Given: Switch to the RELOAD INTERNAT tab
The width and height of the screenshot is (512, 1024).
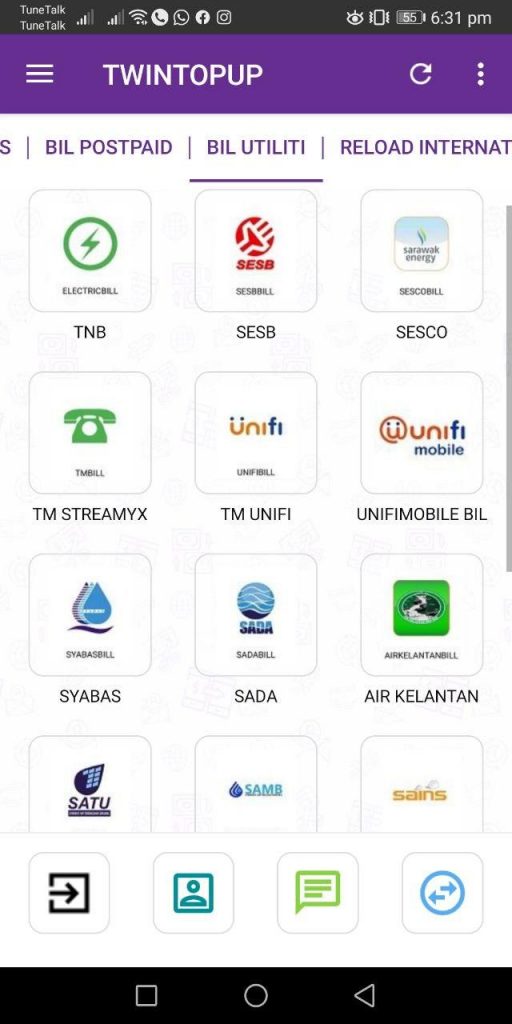Looking at the screenshot, I should pyautogui.click(x=425, y=148).
